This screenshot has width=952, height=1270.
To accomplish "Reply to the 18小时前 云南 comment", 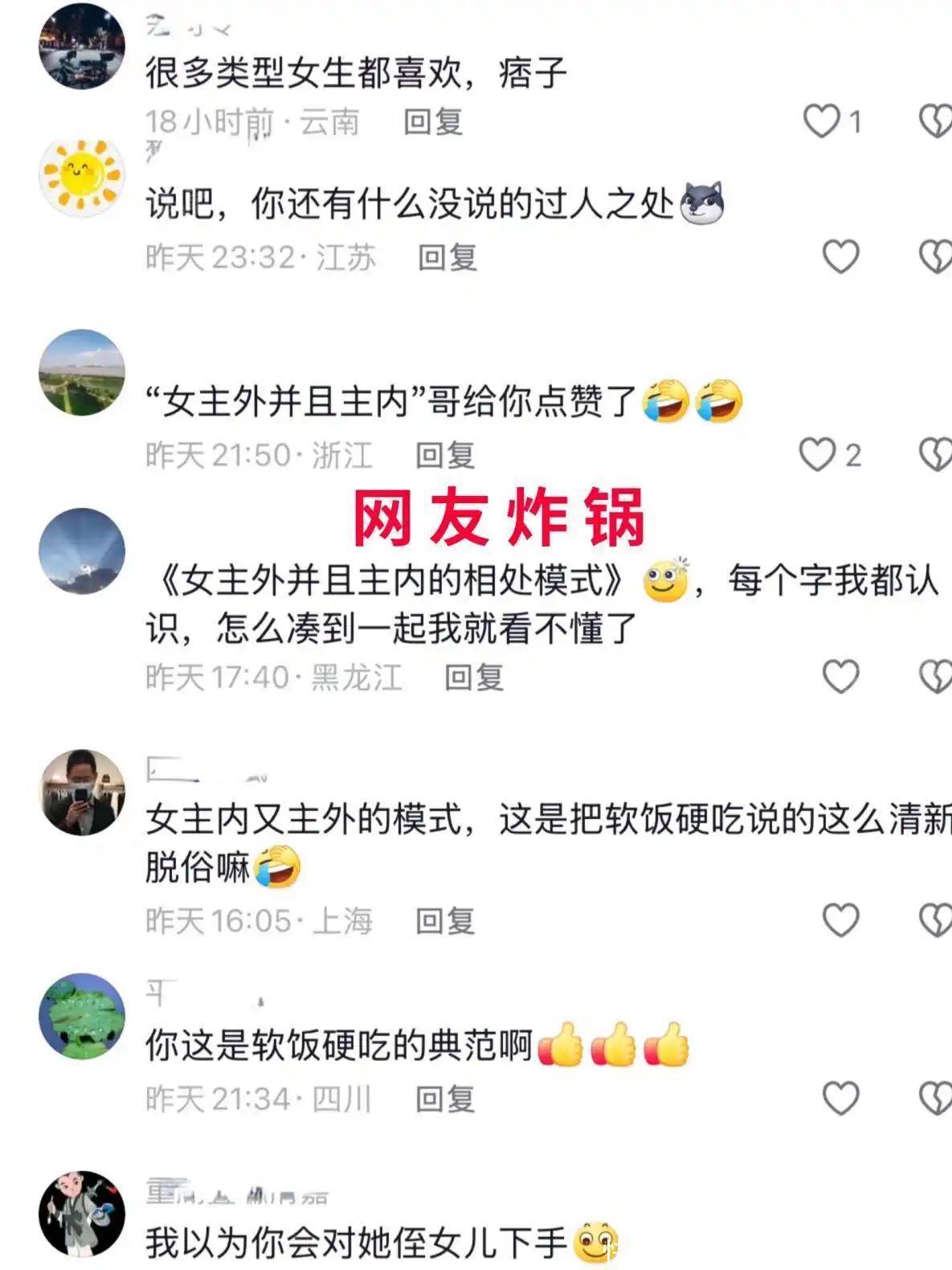I will (432, 122).
